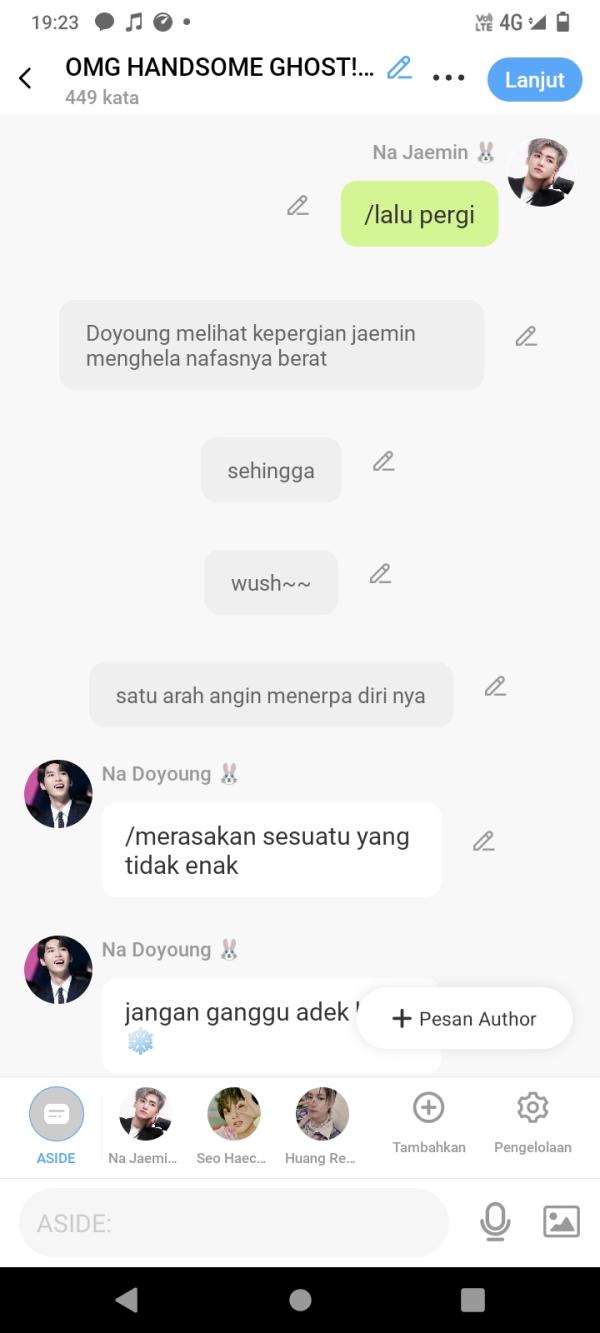
Task: Open the three-dot overflow menu
Action: pyautogui.click(x=448, y=78)
